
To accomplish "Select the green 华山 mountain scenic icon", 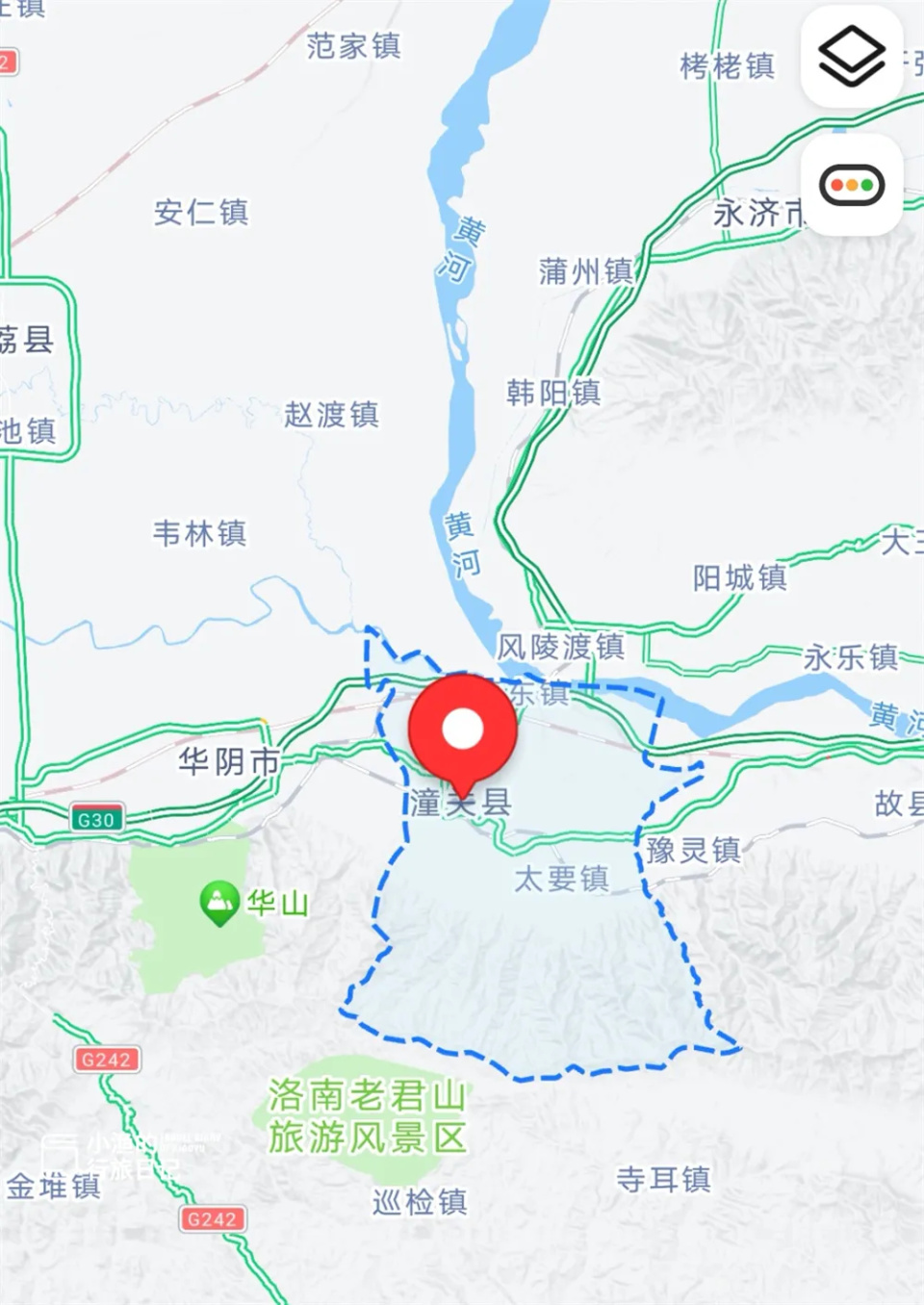I will pyautogui.click(x=219, y=903).
